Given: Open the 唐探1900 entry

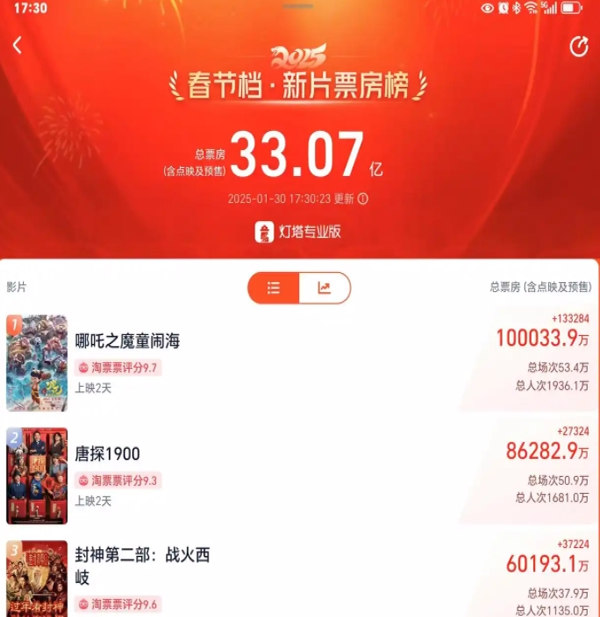Looking at the screenshot, I should 107,454.
